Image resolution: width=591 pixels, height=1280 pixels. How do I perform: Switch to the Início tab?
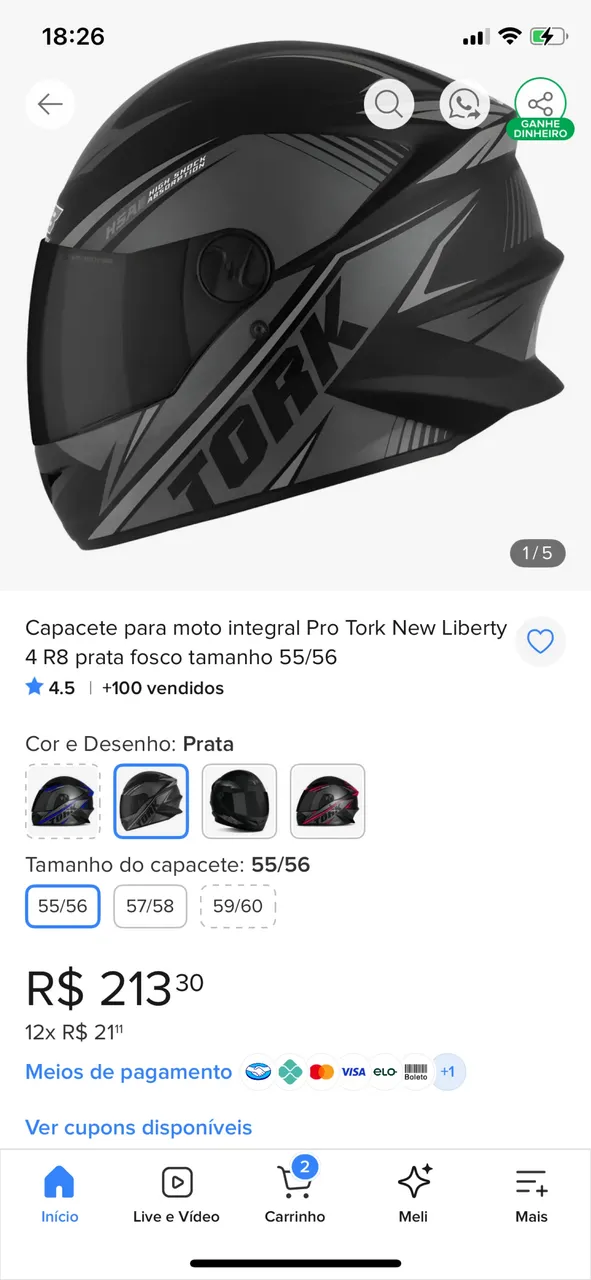(59, 1195)
